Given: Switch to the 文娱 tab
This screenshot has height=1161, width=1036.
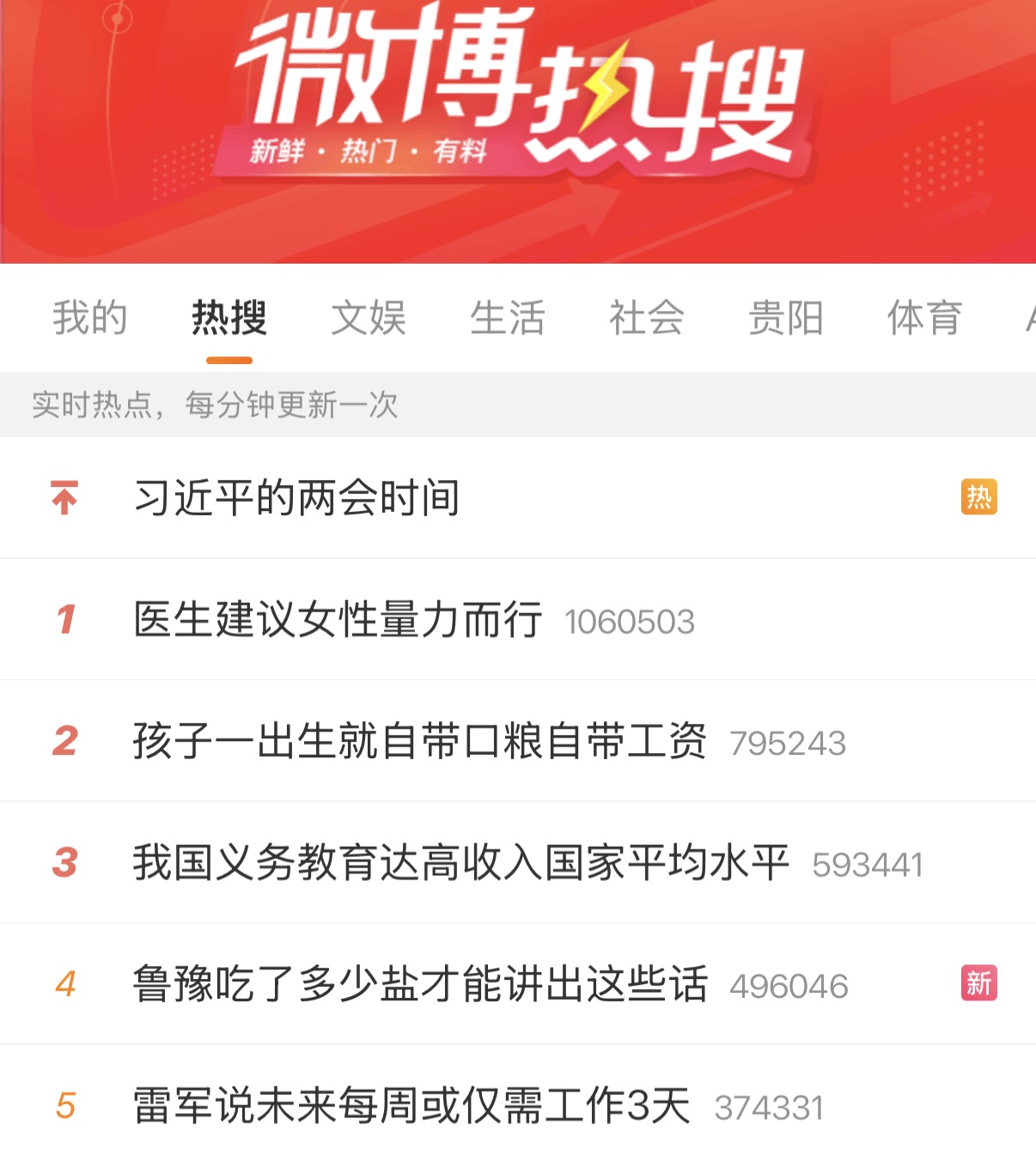Looking at the screenshot, I should pyautogui.click(x=369, y=318).
